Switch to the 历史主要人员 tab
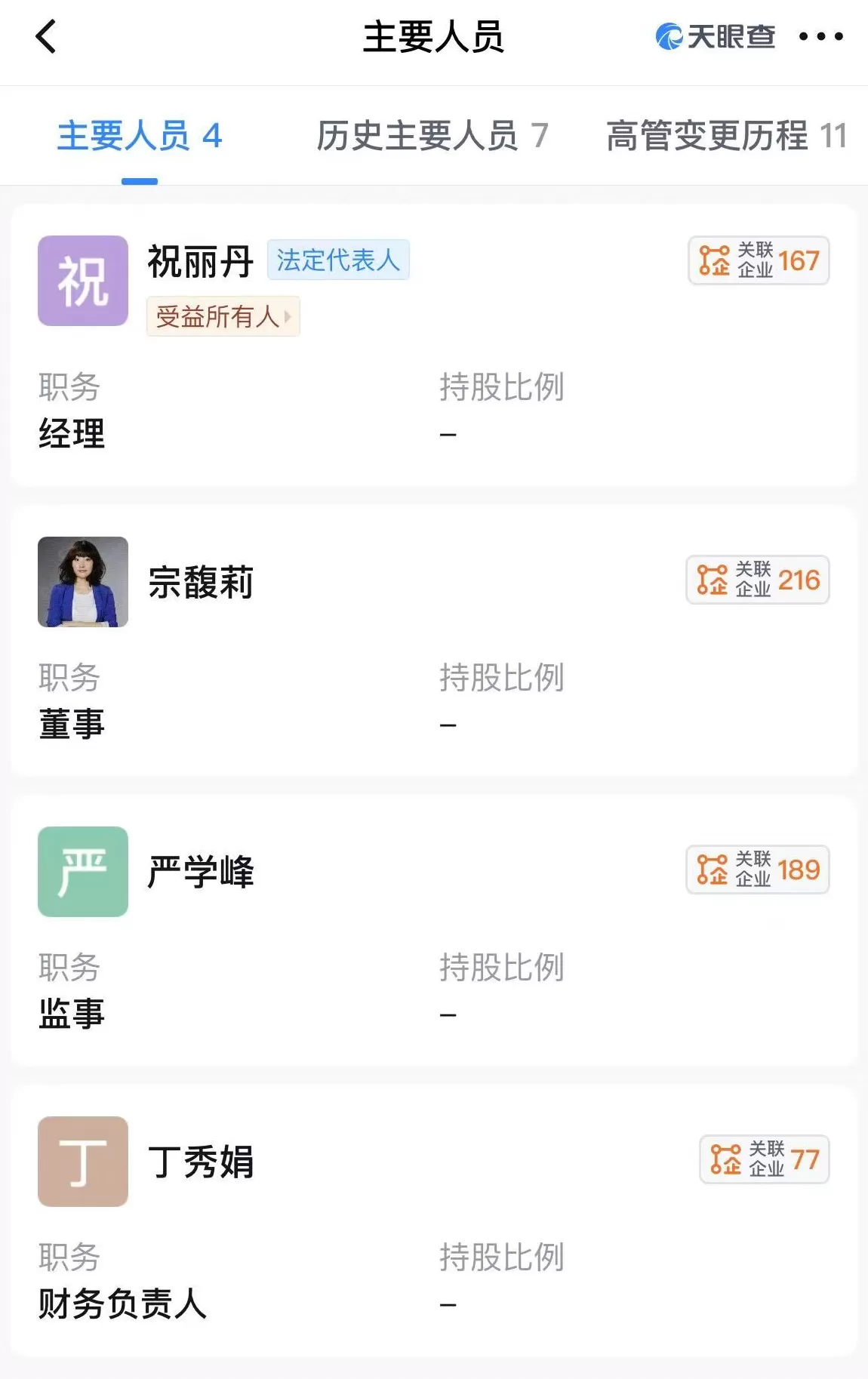The width and height of the screenshot is (868, 1379). (432, 137)
